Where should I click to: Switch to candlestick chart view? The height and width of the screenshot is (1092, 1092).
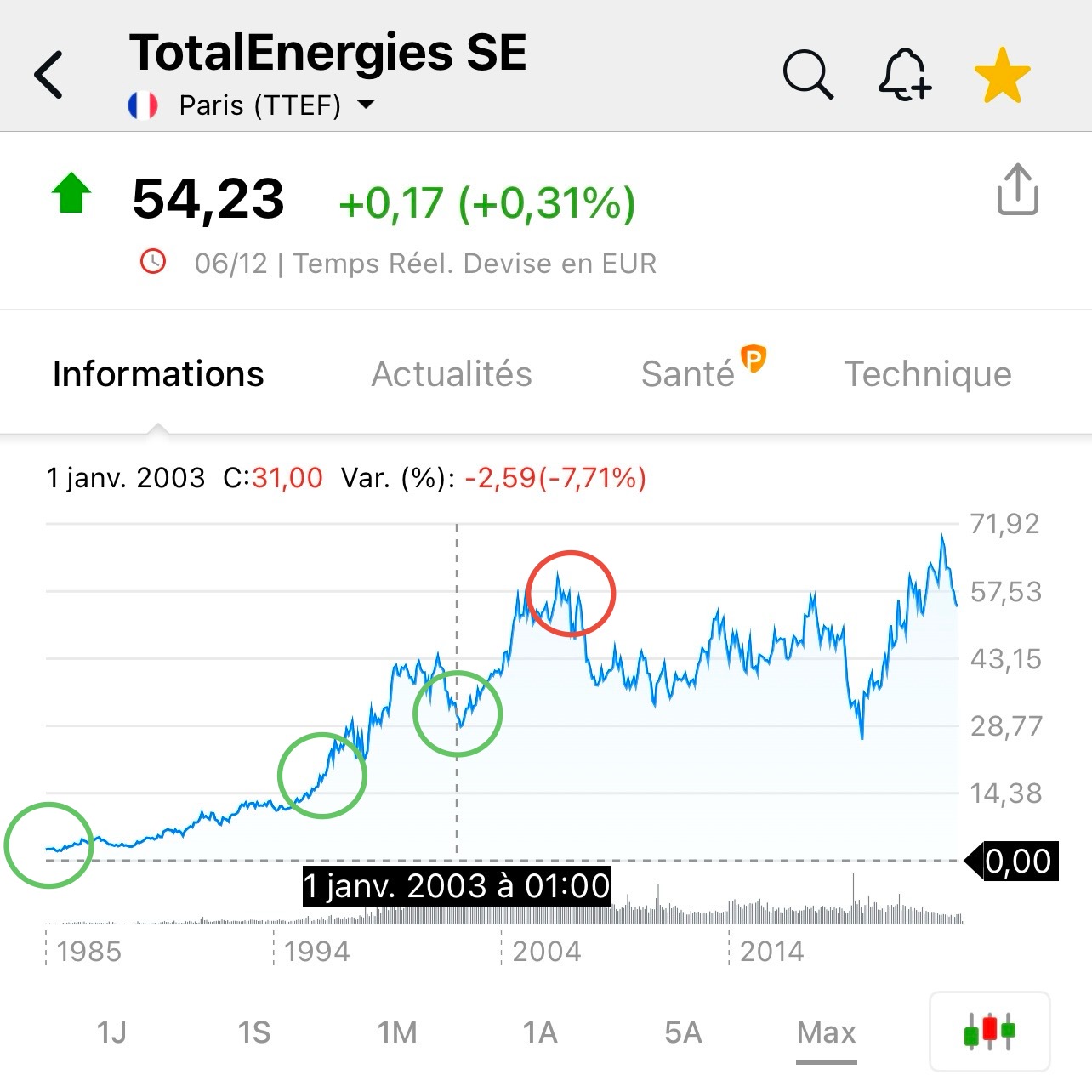pos(990,1032)
